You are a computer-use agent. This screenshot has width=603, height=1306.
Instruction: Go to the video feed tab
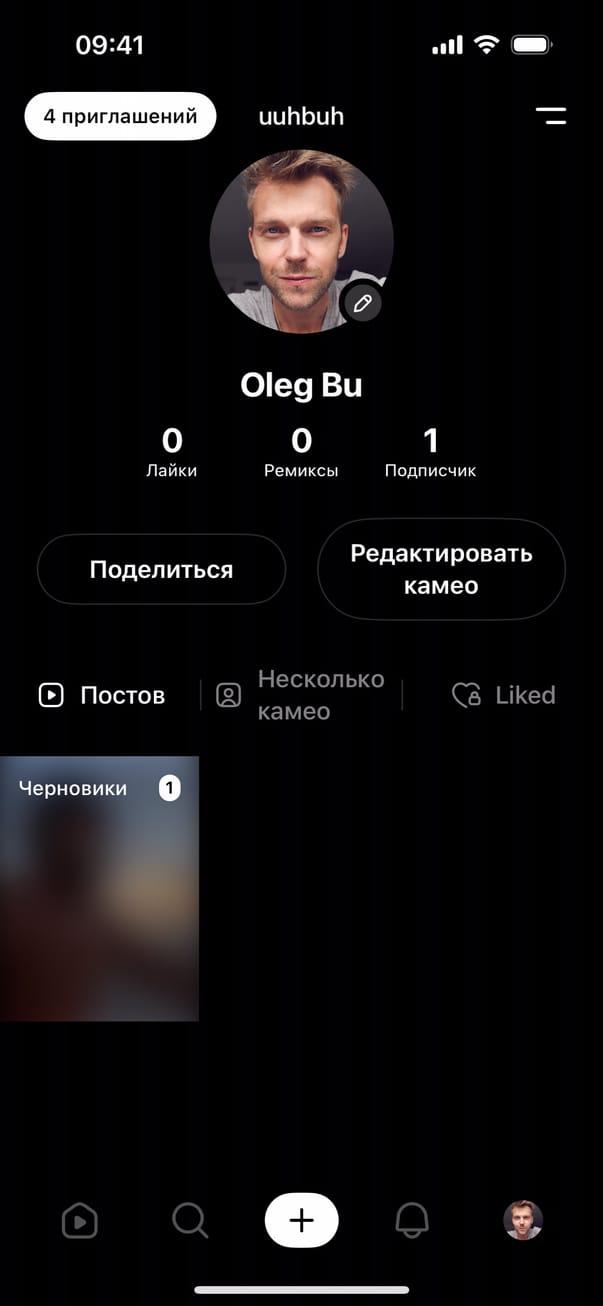[79, 1221]
